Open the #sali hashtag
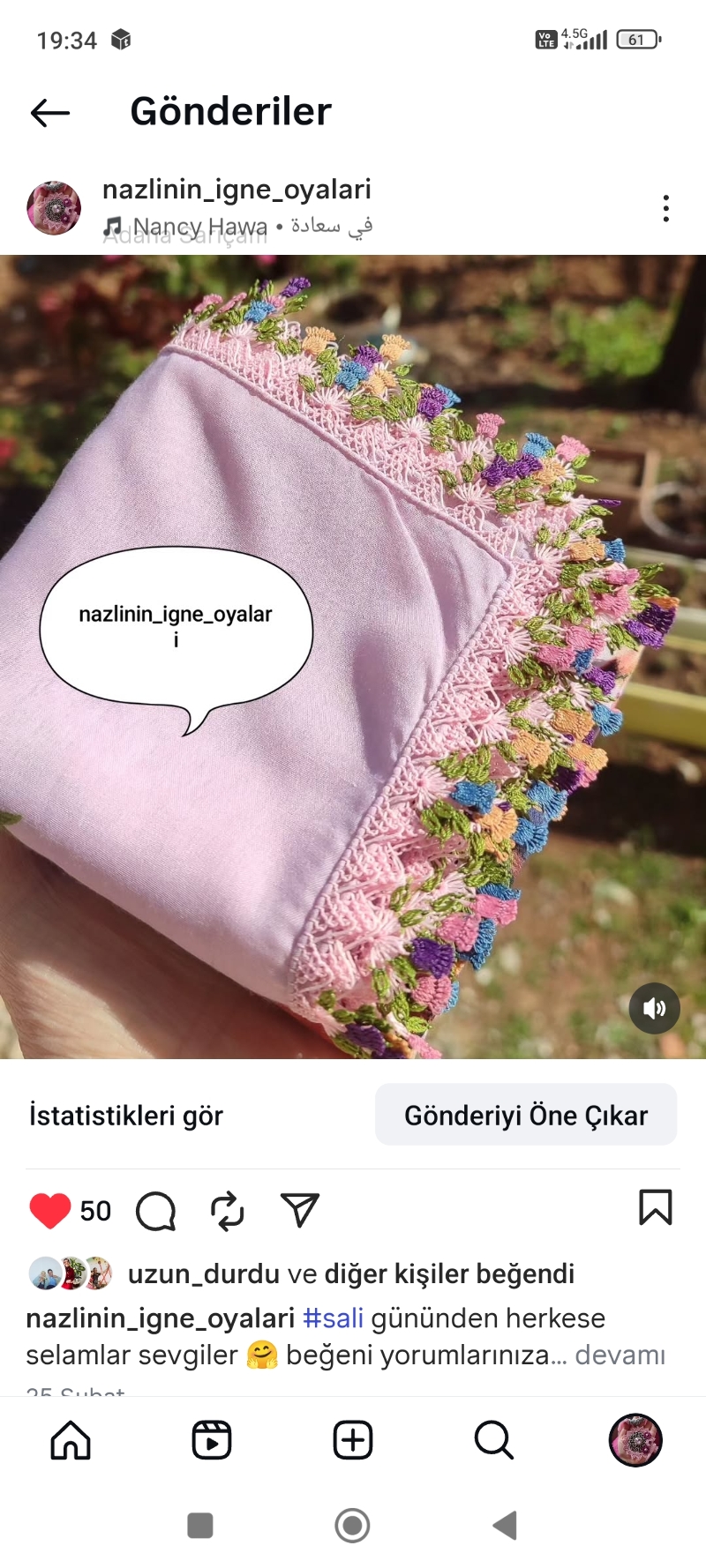The image size is (706, 1568). coord(333,1318)
